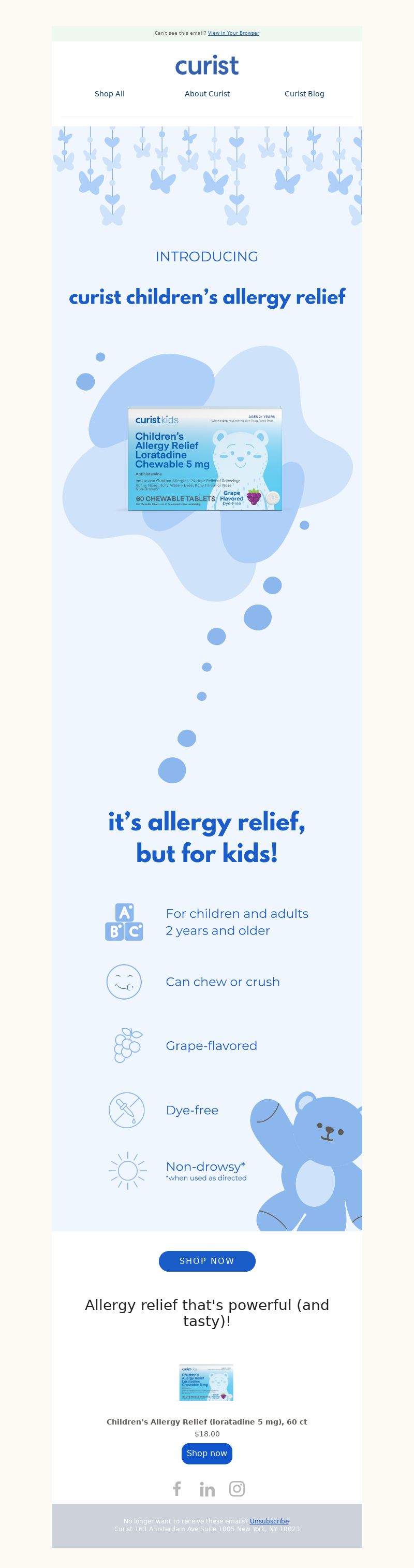Go to Shop All
This screenshot has height=1568, width=414.
109,94
